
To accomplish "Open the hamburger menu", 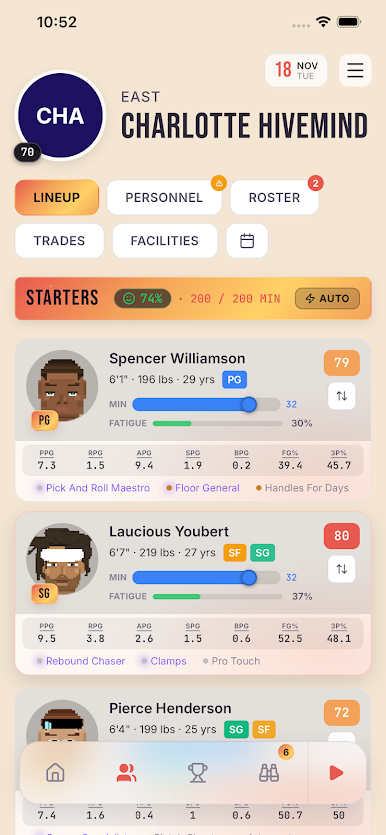I will click(x=355, y=70).
